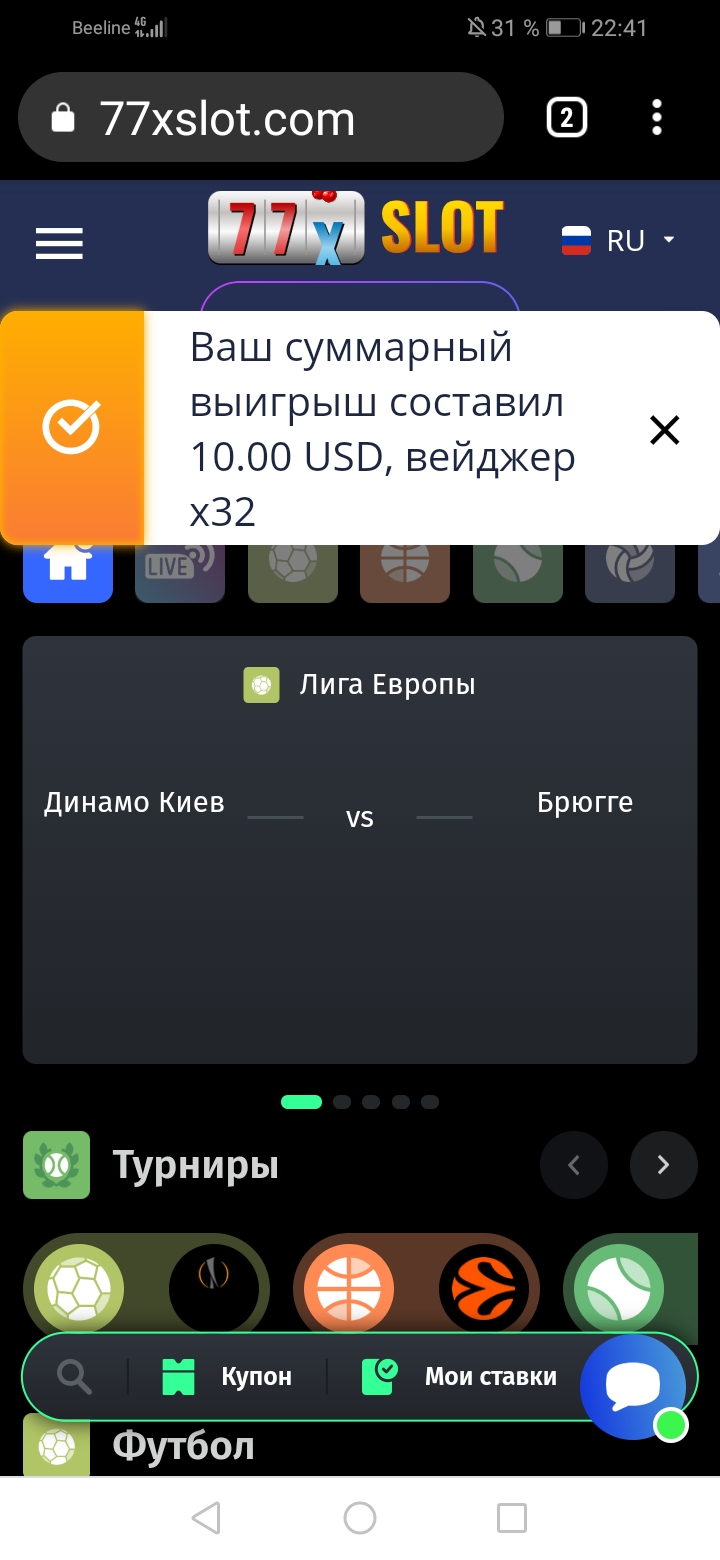
Task: Open the Dynamo Kyiv vs Brugge match card
Action: [x=360, y=850]
